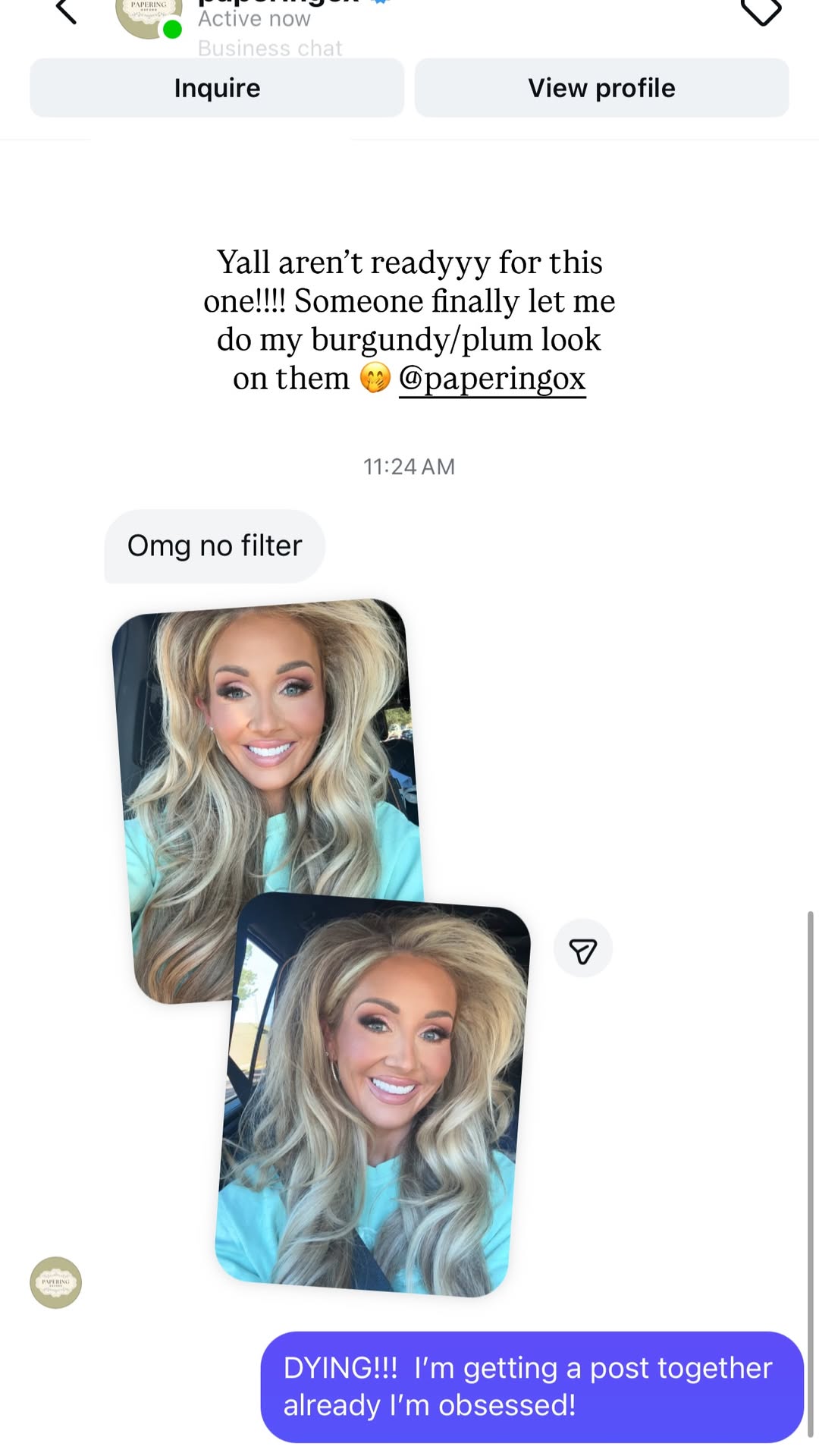
Task: Open the sender's avatar beside the photos
Action: (55, 1282)
